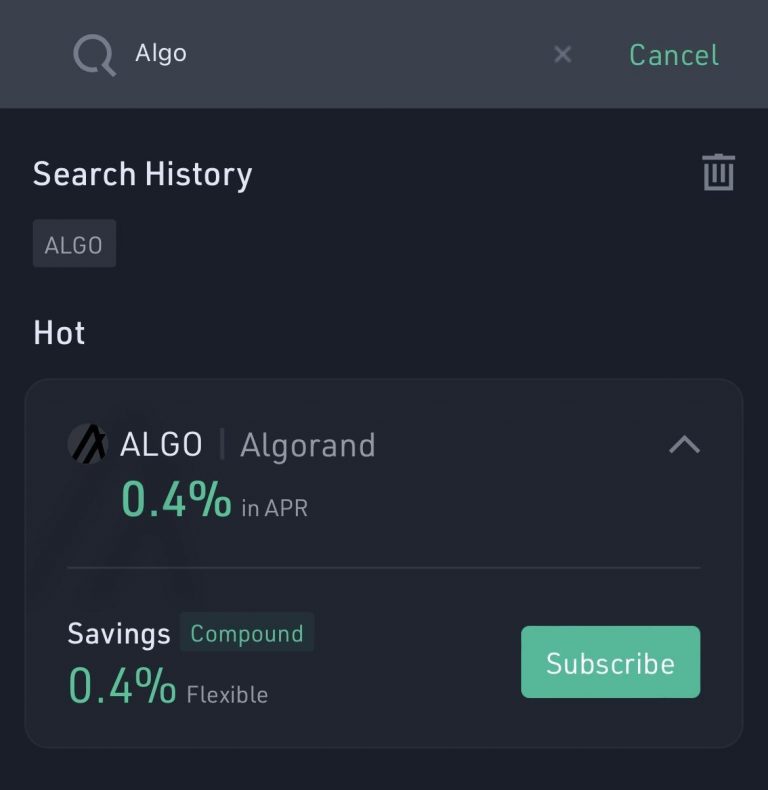
Task: Click the chevron above the Subscribe section
Action: [686, 444]
